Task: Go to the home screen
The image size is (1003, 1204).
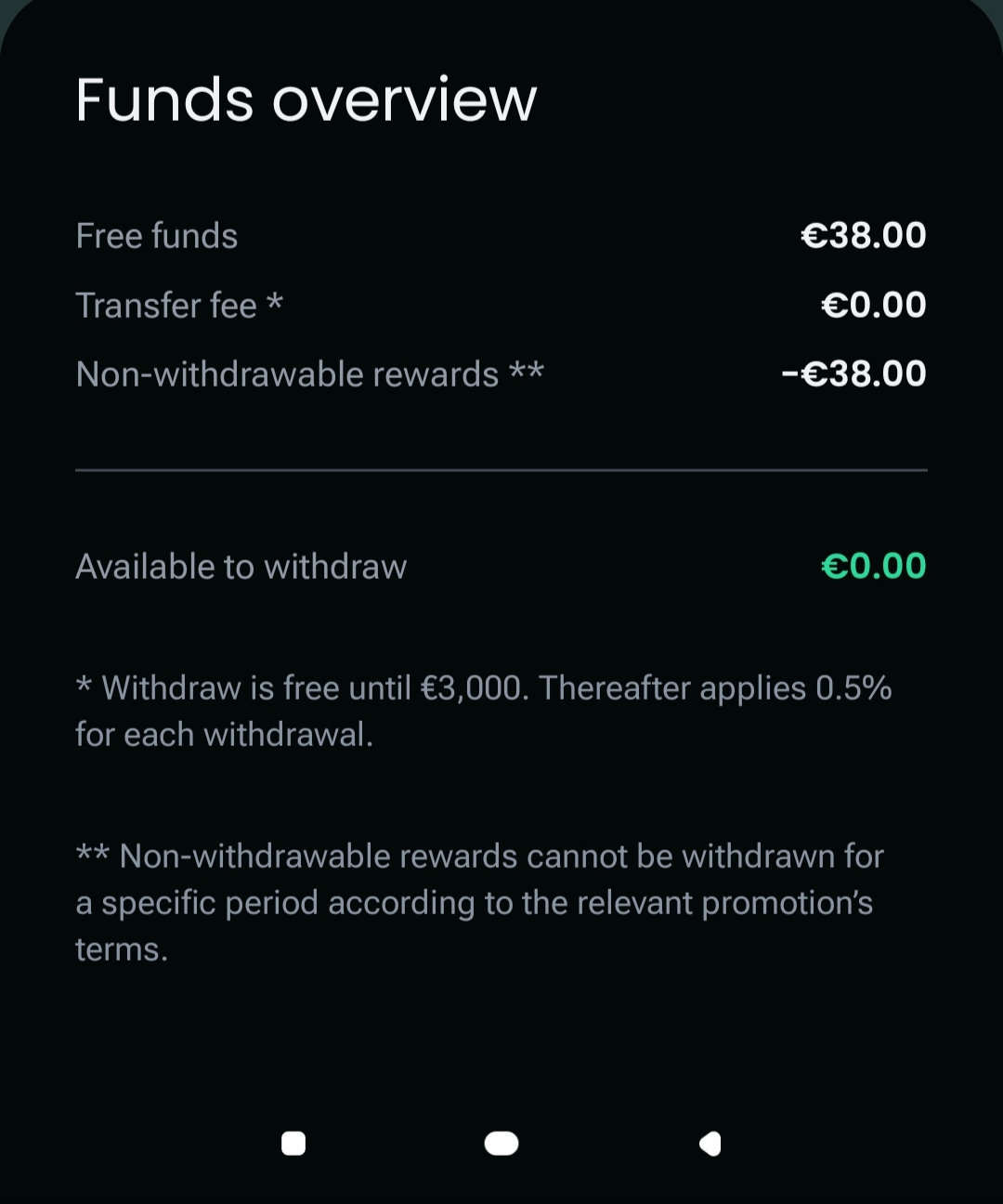Action: pyautogui.click(x=501, y=1143)
